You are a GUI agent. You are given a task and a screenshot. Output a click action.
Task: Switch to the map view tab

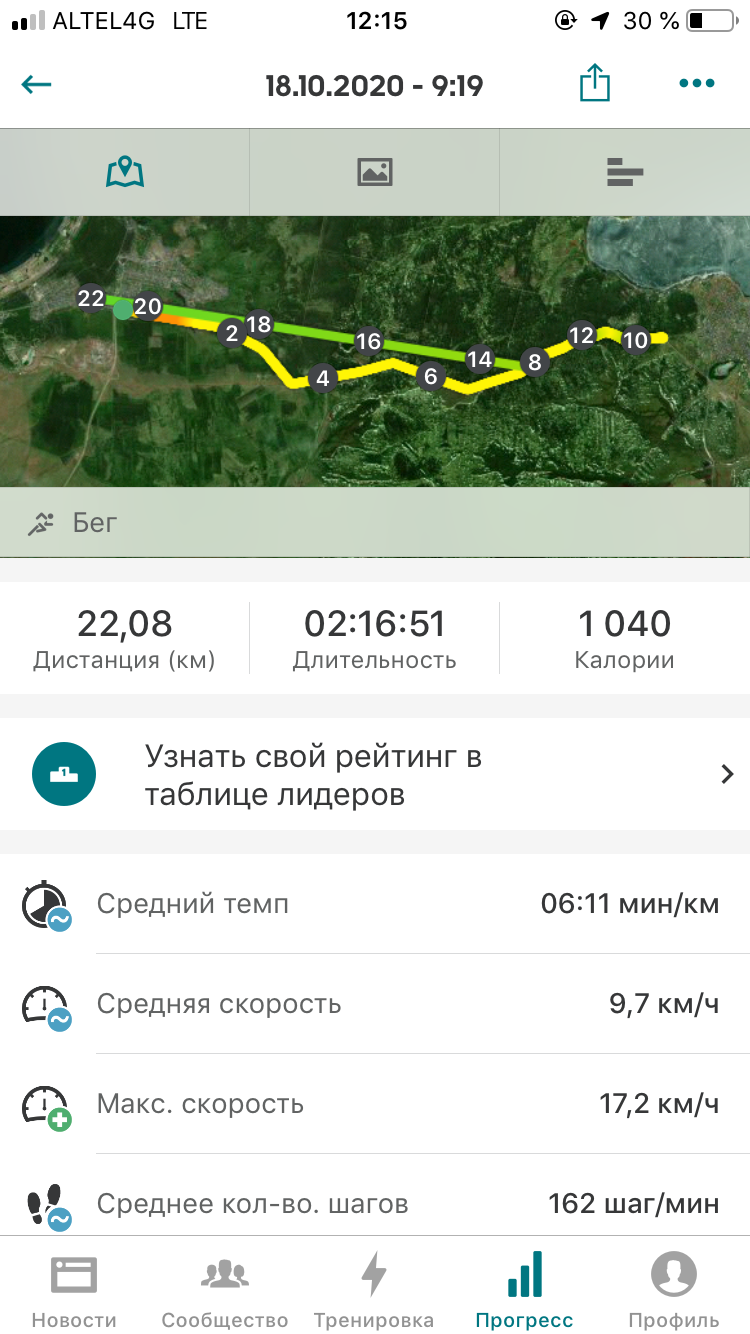[125, 172]
